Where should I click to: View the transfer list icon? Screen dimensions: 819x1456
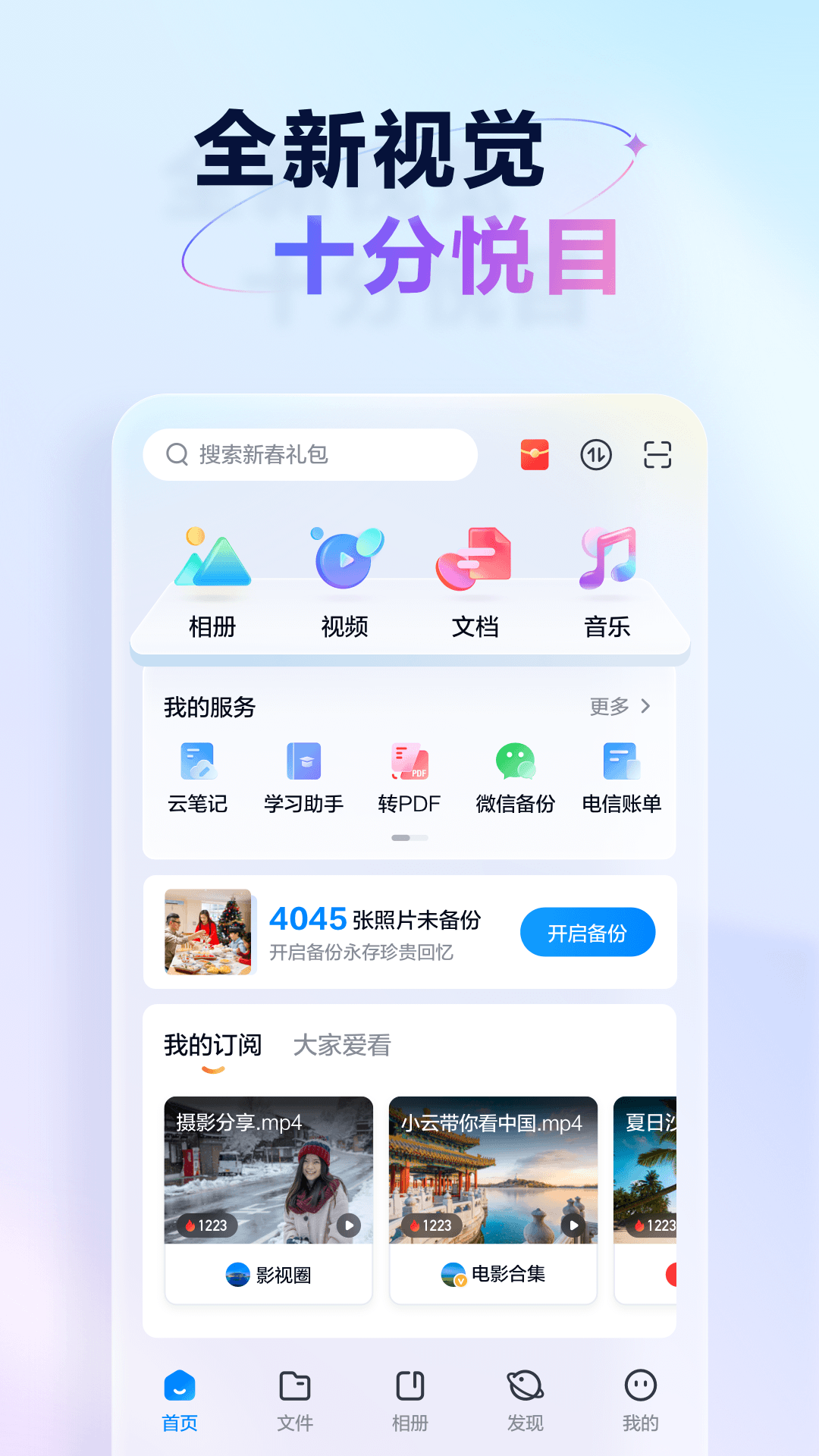point(596,454)
